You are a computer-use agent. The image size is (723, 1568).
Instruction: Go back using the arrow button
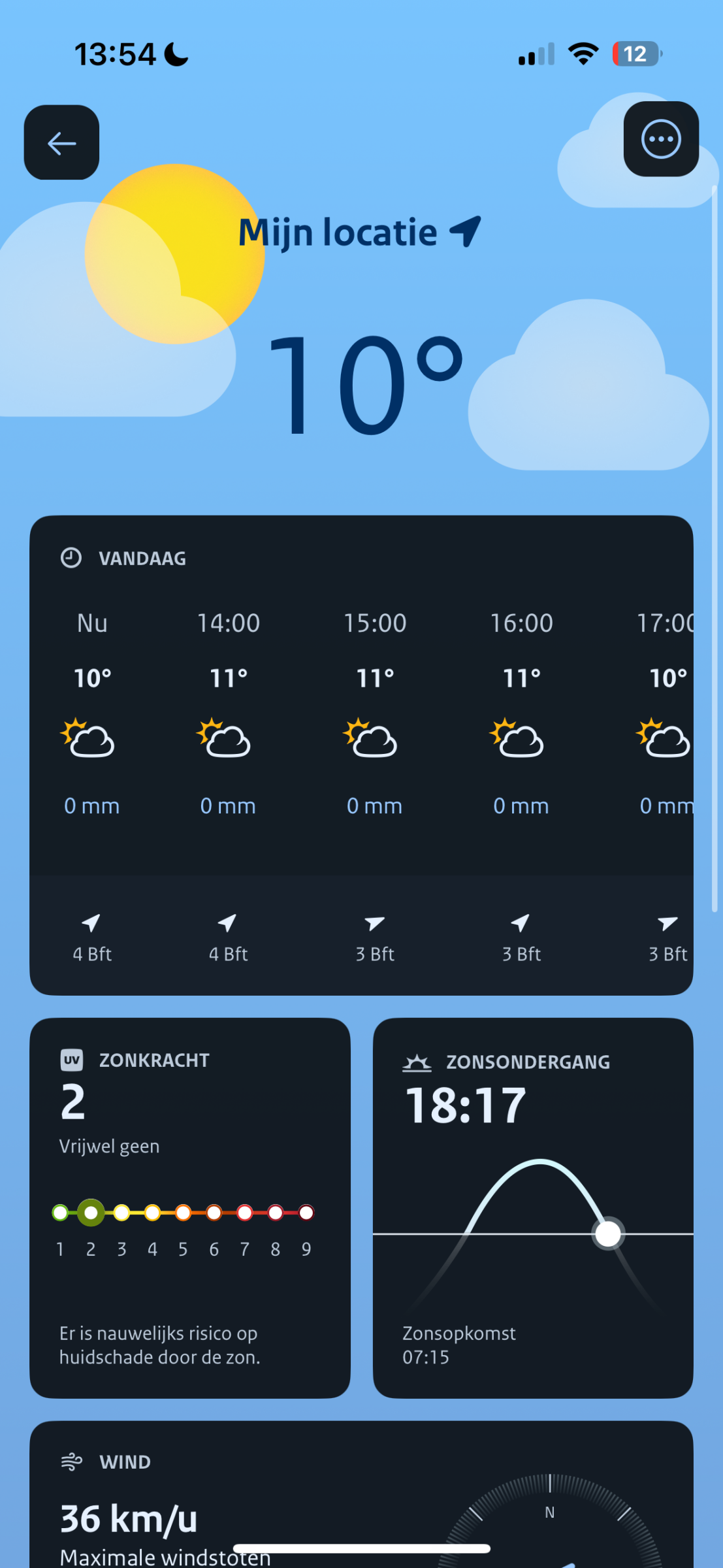click(x=61, y=142)
